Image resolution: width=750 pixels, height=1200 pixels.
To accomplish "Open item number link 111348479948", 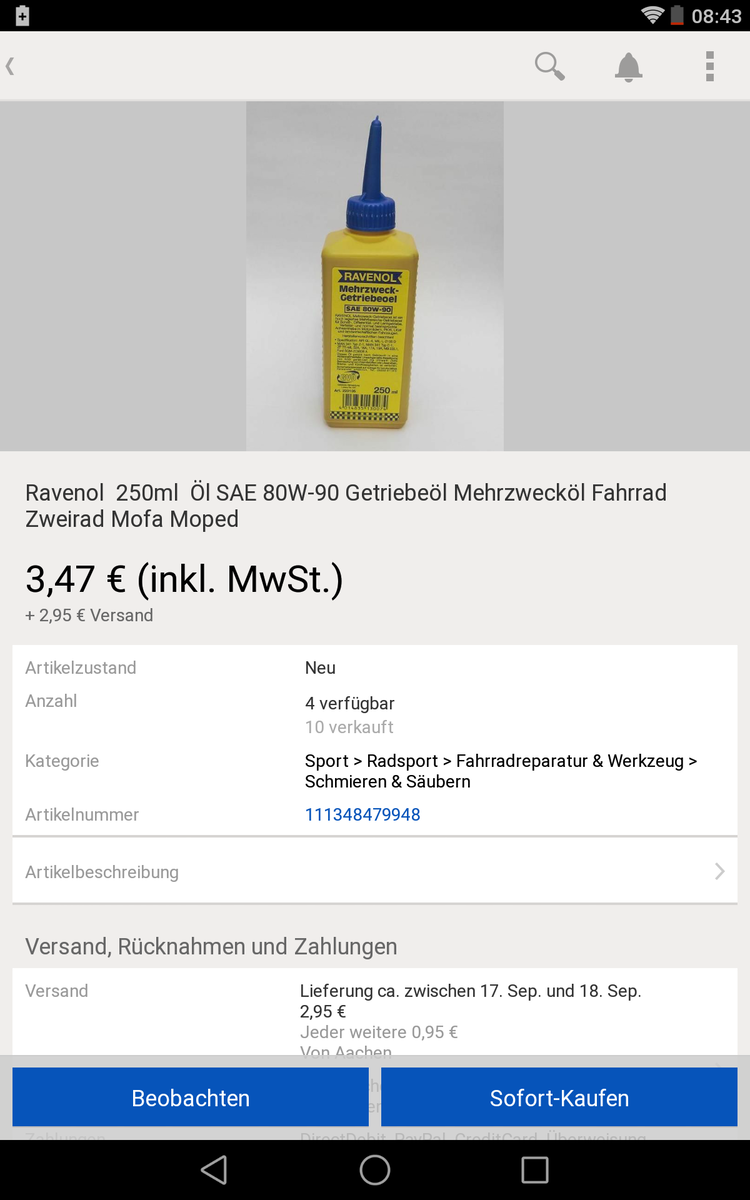I will 362,815.
